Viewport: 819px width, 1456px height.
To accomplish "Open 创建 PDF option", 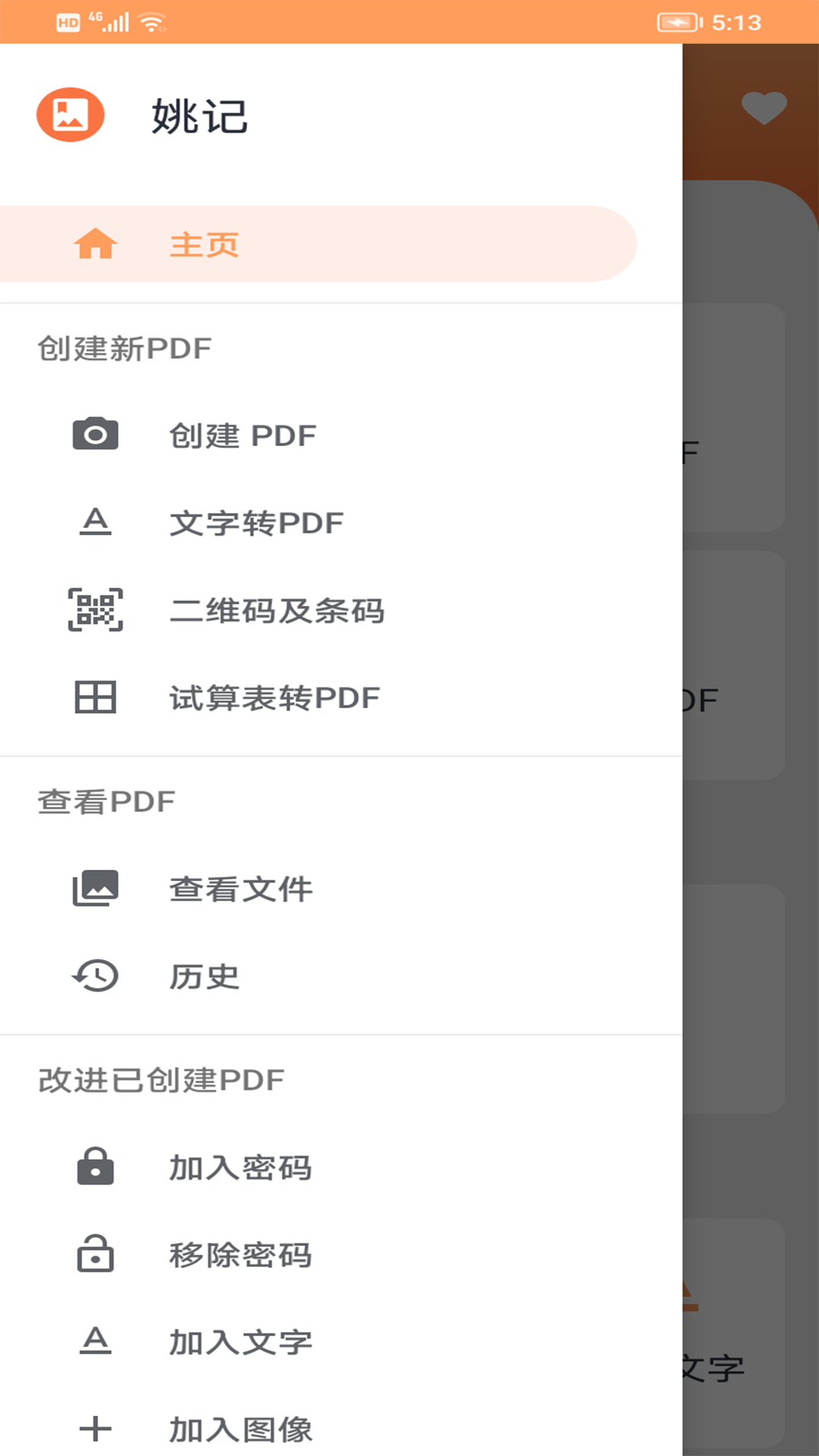I will click(x=243, y=435).
